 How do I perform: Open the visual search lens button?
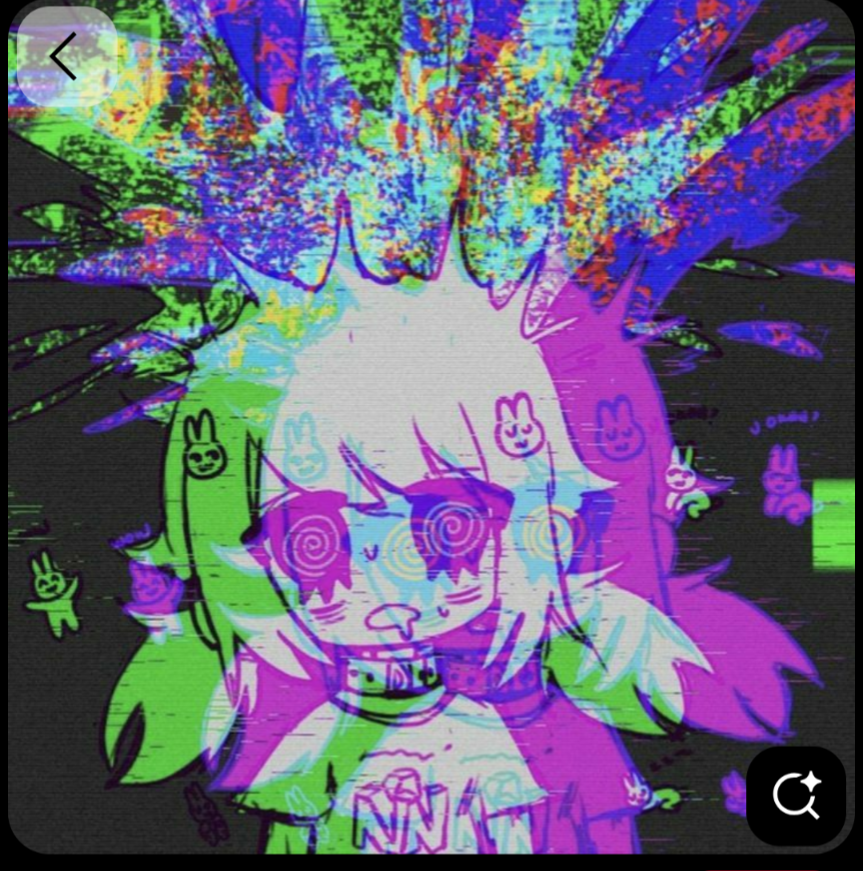click(796, 796)
